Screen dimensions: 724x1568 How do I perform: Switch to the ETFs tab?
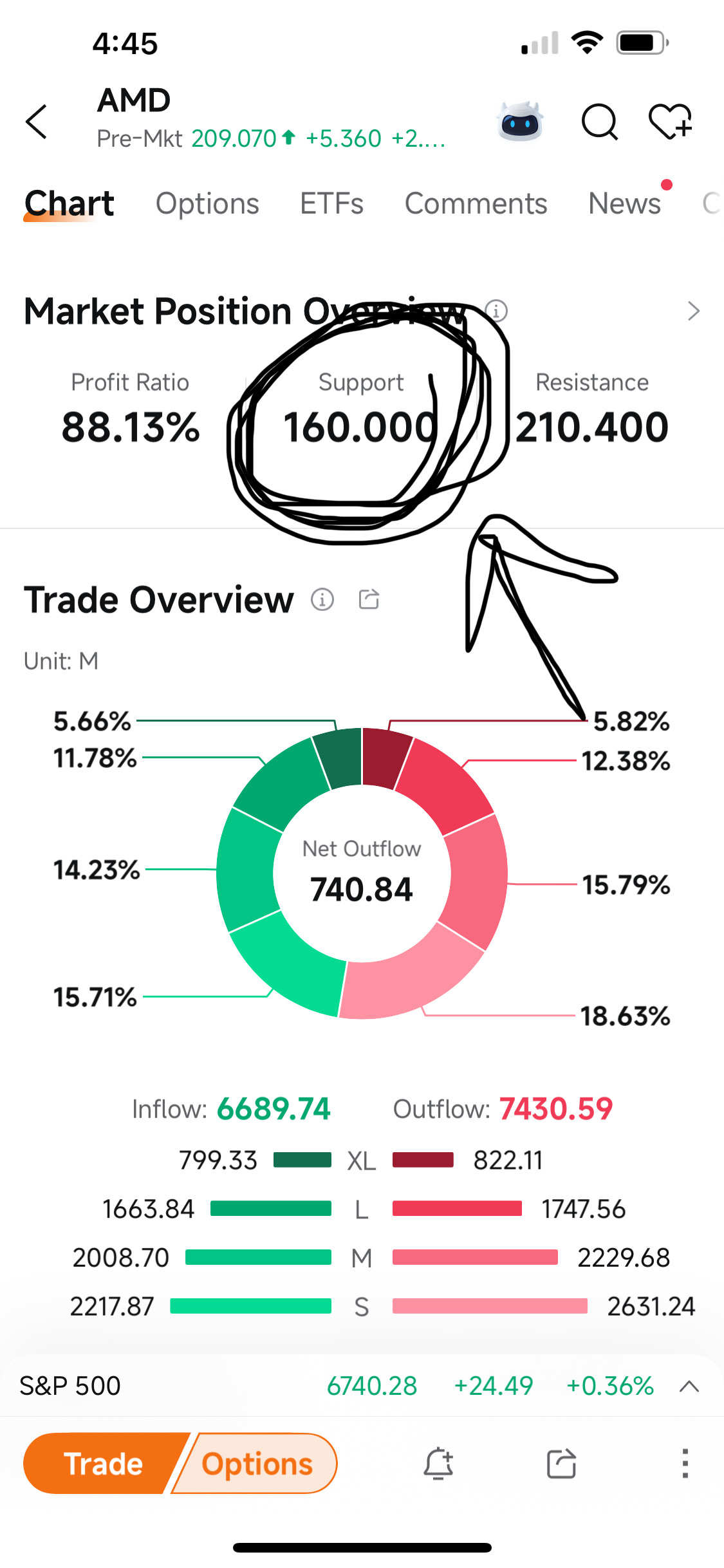tap(331, 203)
